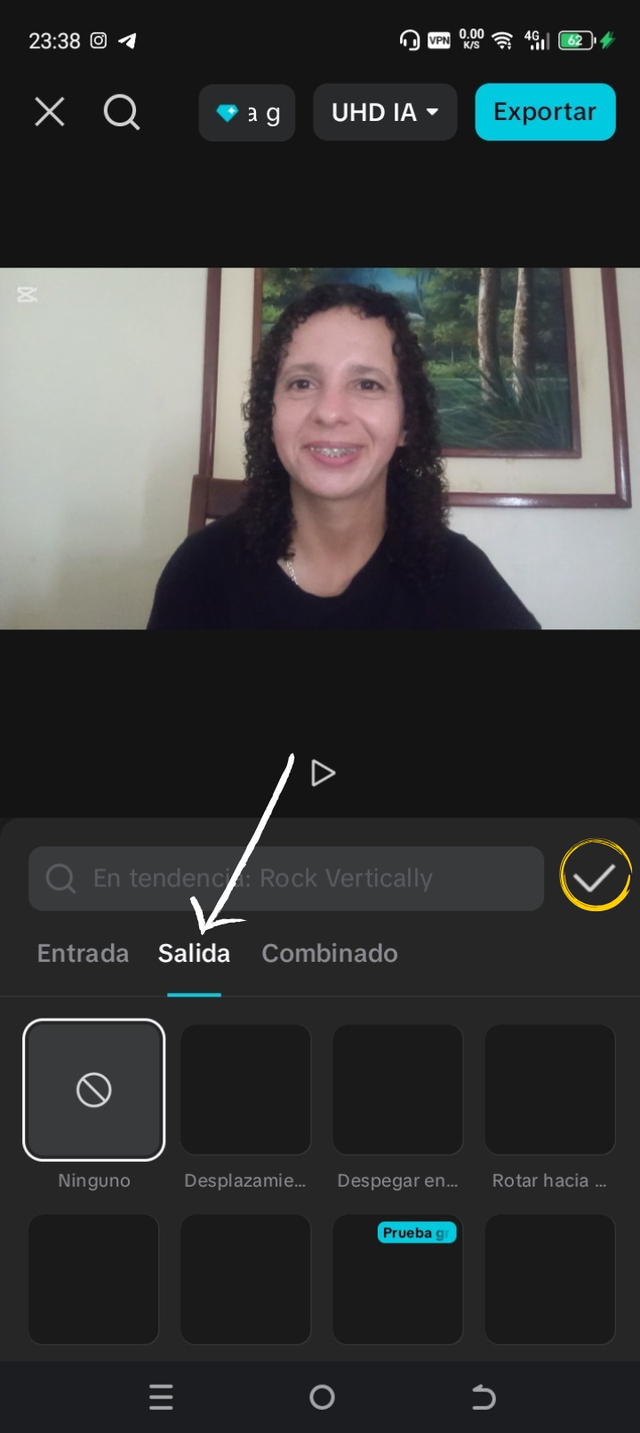Switch to the Combinado tab
This screenshot has width=640, height=1433.
click(x=330, y=953)
